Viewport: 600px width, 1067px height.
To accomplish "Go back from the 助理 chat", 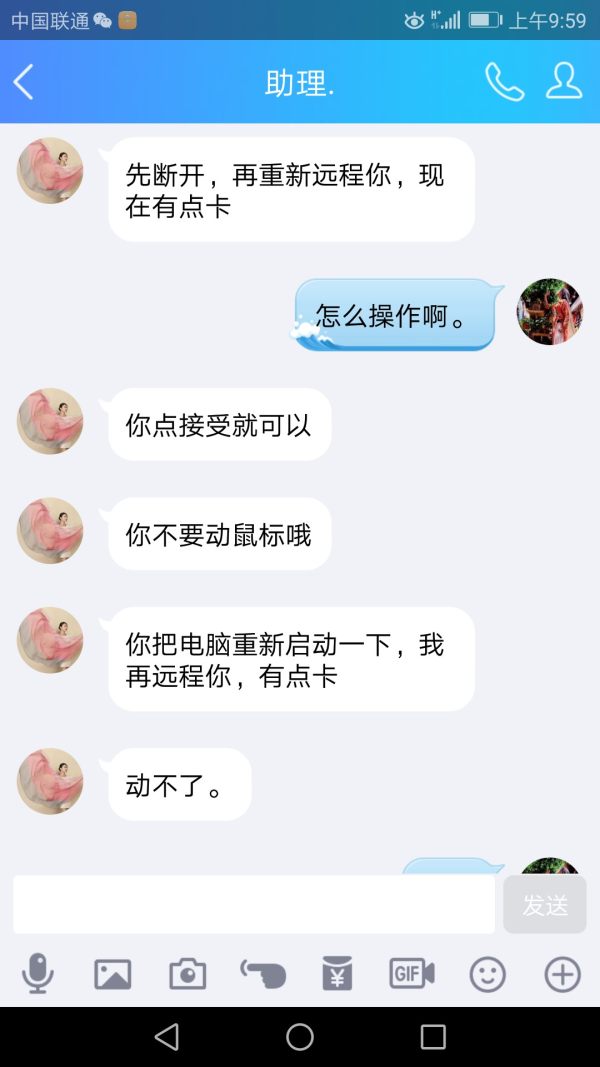I will click(24, 82).
